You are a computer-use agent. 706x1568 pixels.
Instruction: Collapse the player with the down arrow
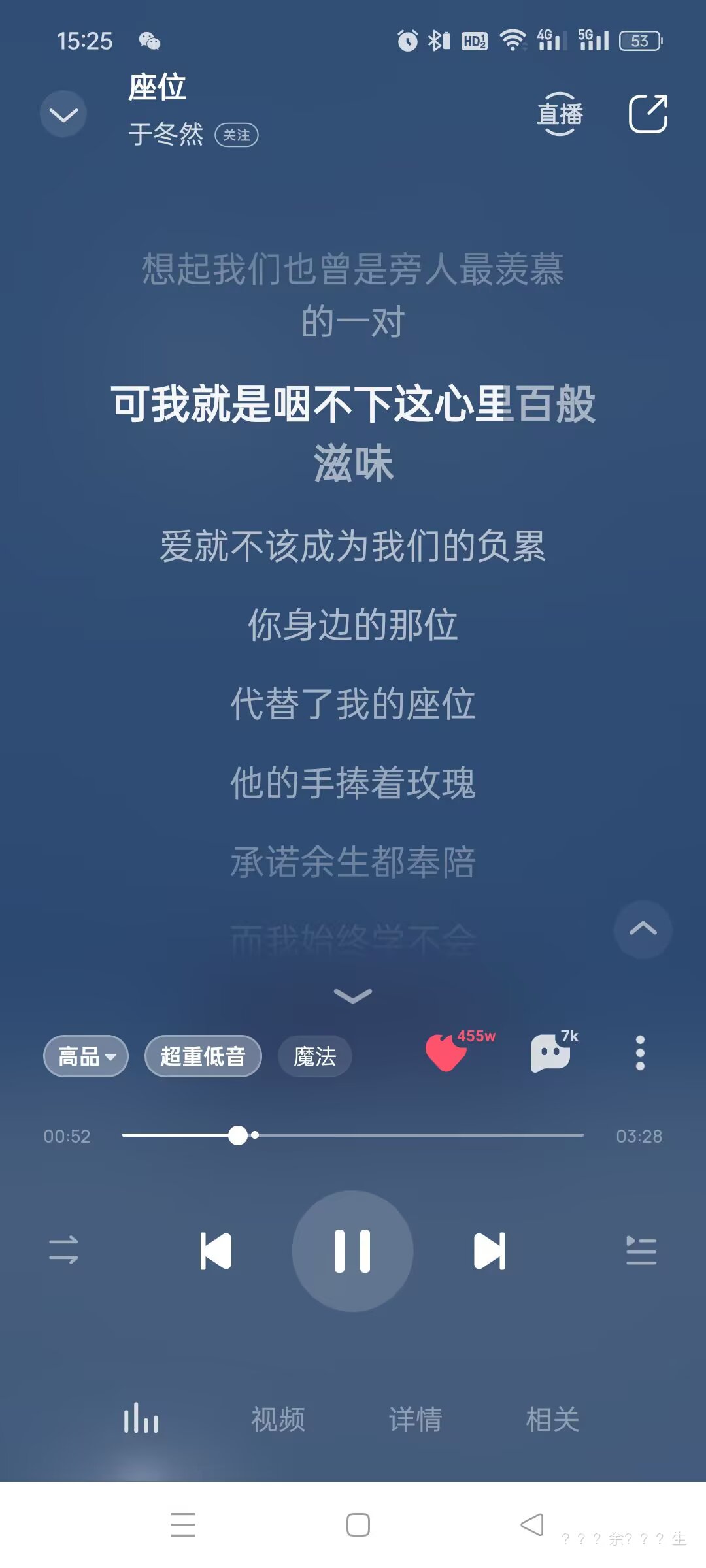63,115
